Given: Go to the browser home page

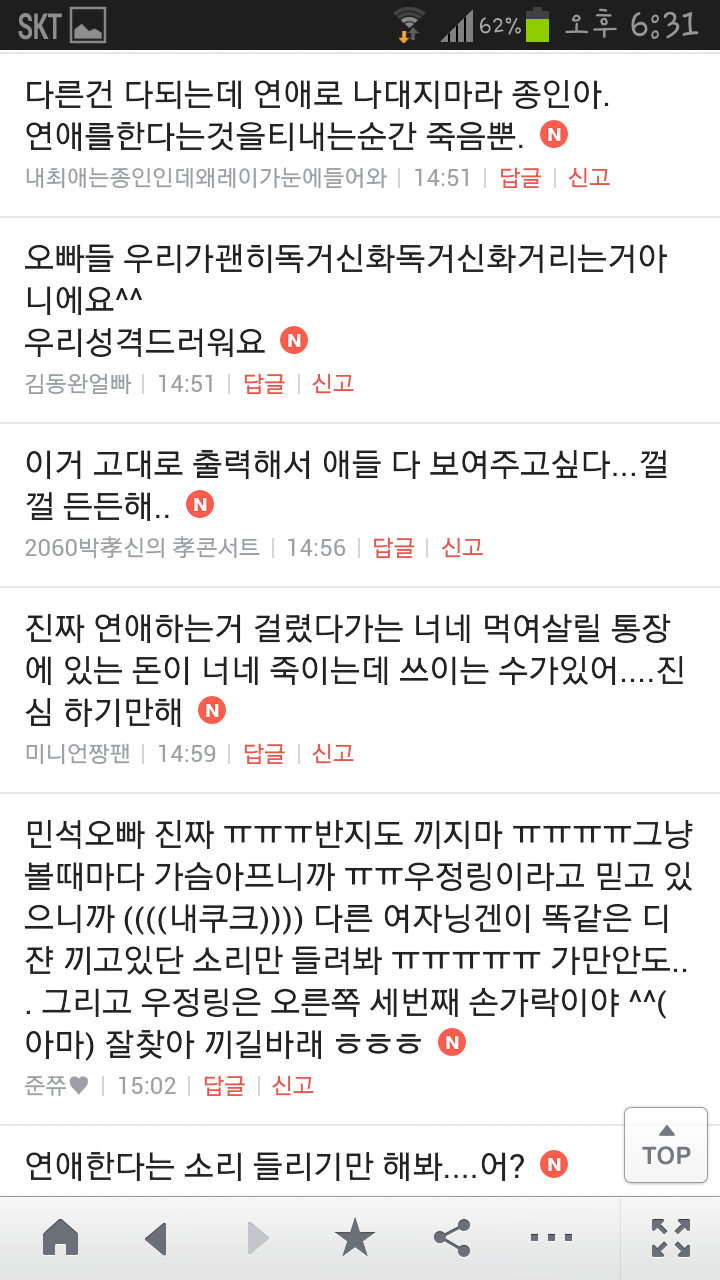Looking at the screenshot, I should pos(60,1238).
